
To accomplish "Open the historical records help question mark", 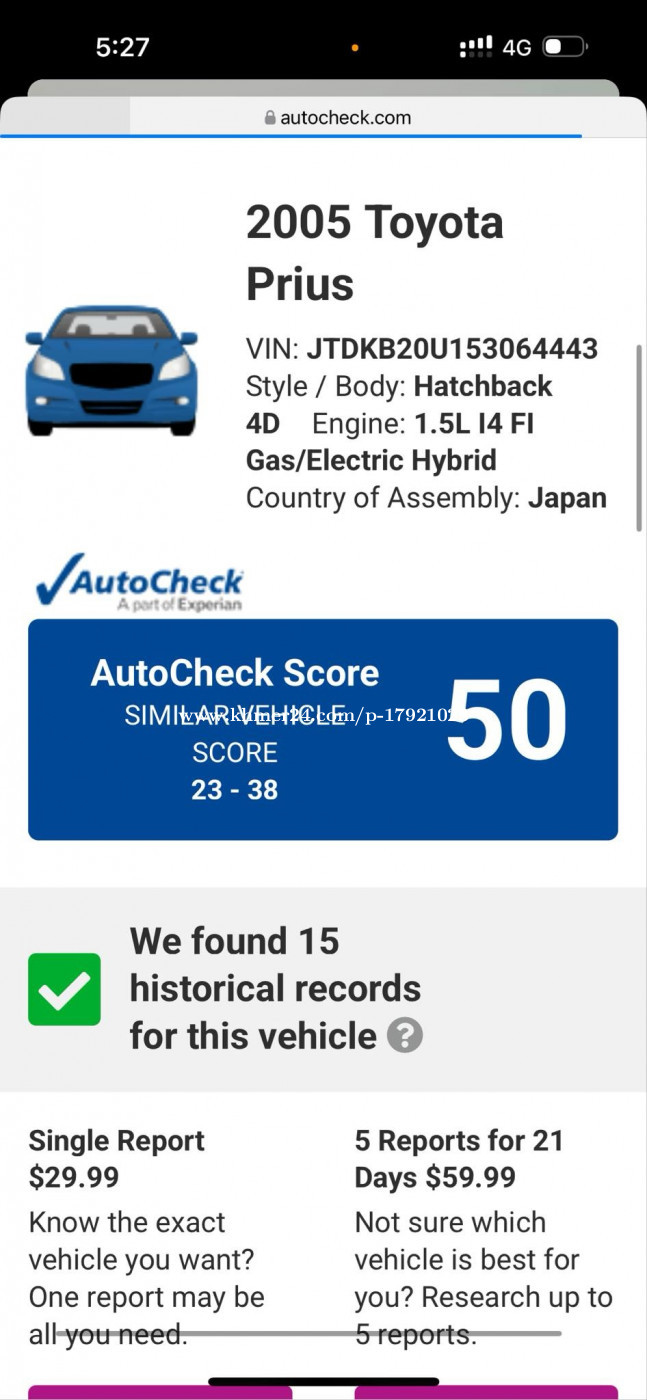I will coord(405,1035).
